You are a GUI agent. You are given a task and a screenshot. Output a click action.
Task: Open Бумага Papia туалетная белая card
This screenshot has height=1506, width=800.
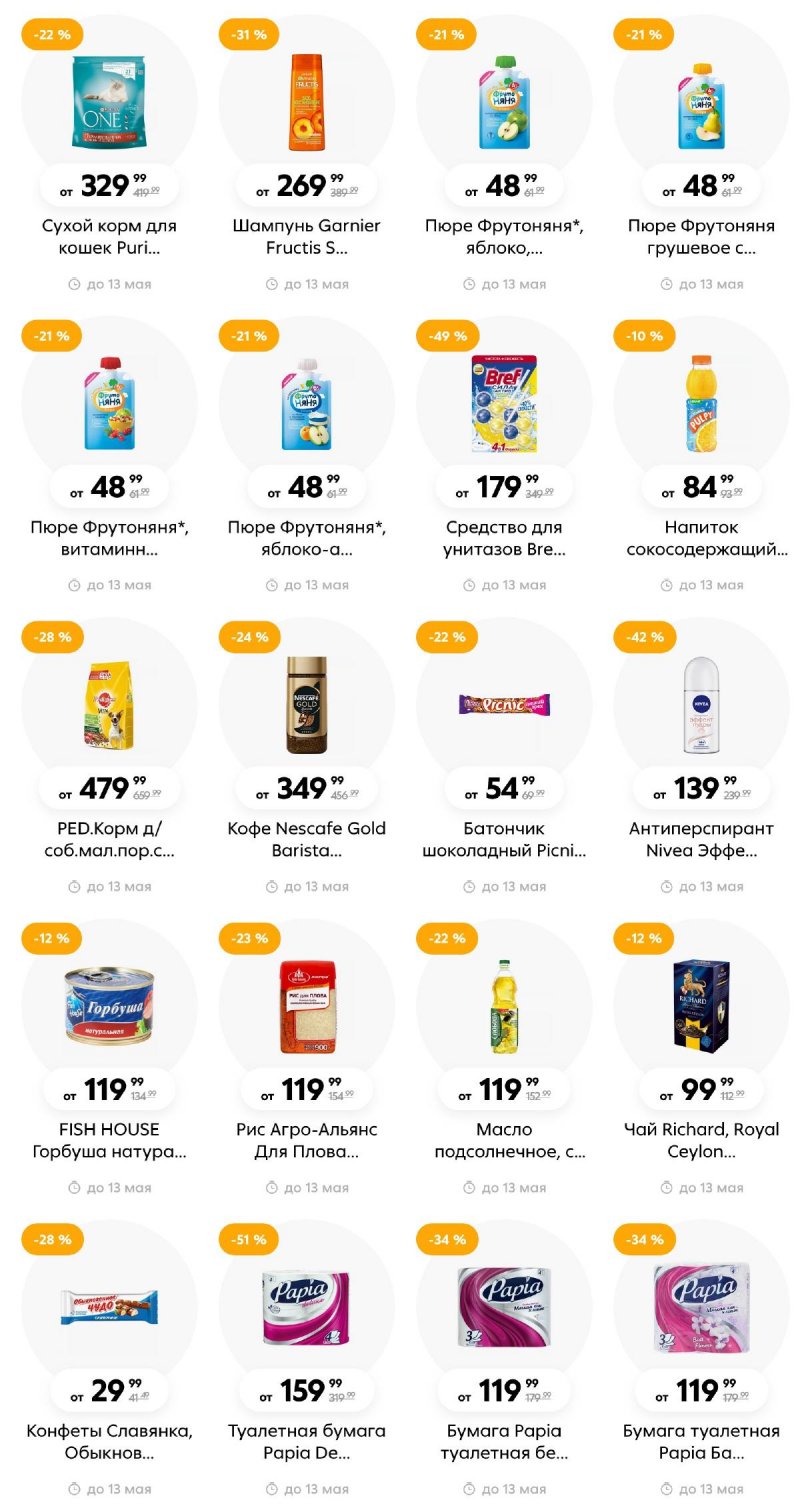[504, 1308]
